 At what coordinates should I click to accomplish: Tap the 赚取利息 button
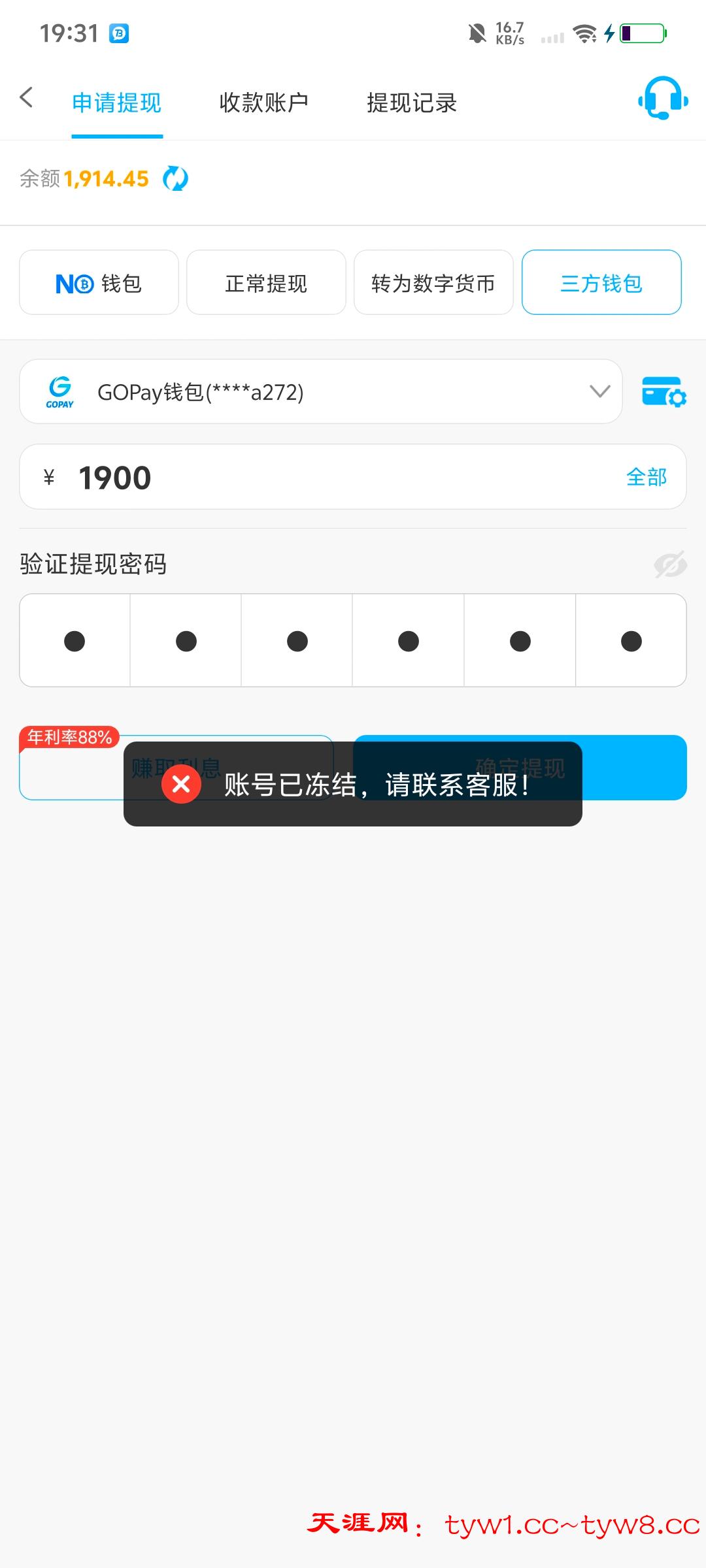72,771
